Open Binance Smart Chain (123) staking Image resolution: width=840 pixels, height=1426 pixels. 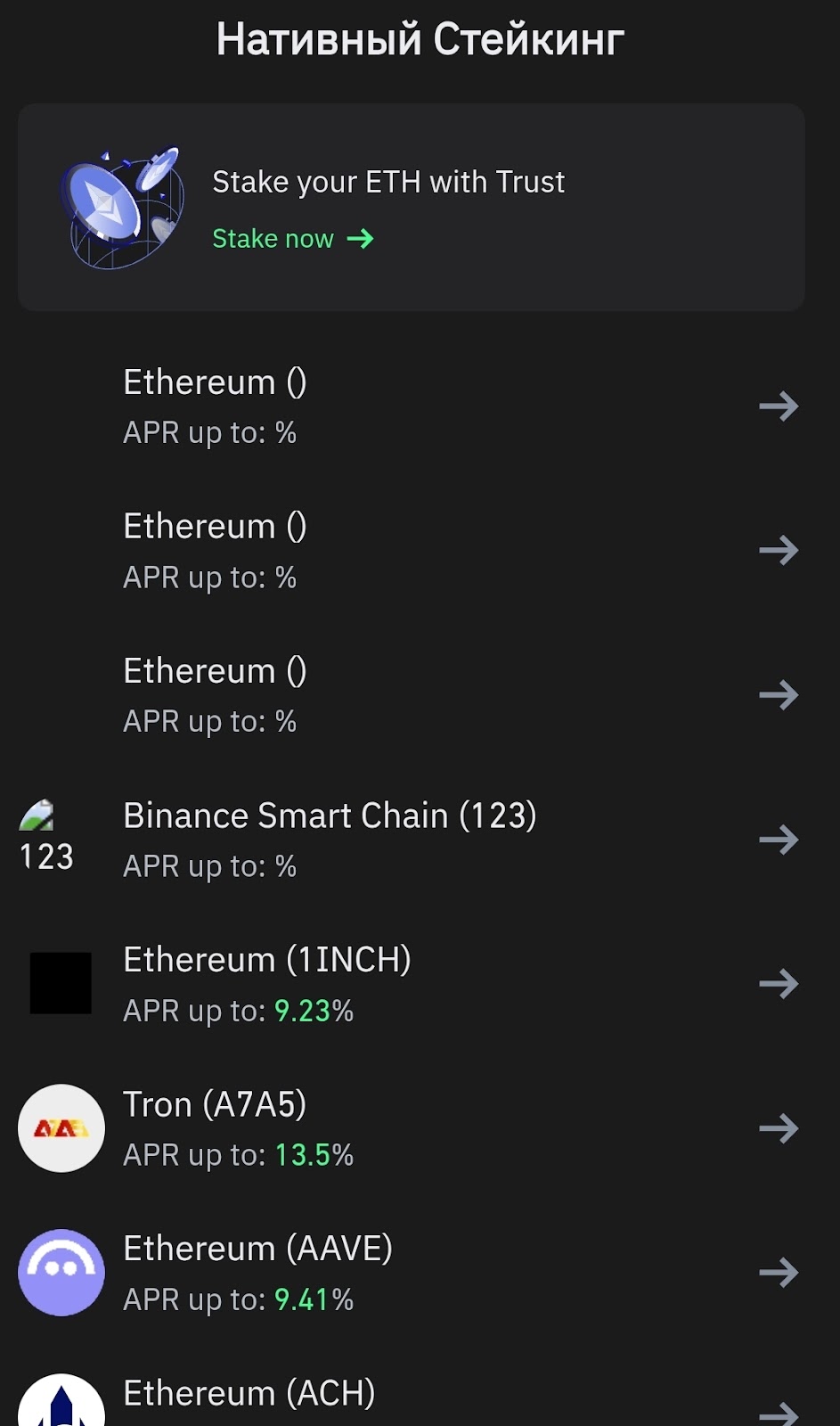coord(410,840)
